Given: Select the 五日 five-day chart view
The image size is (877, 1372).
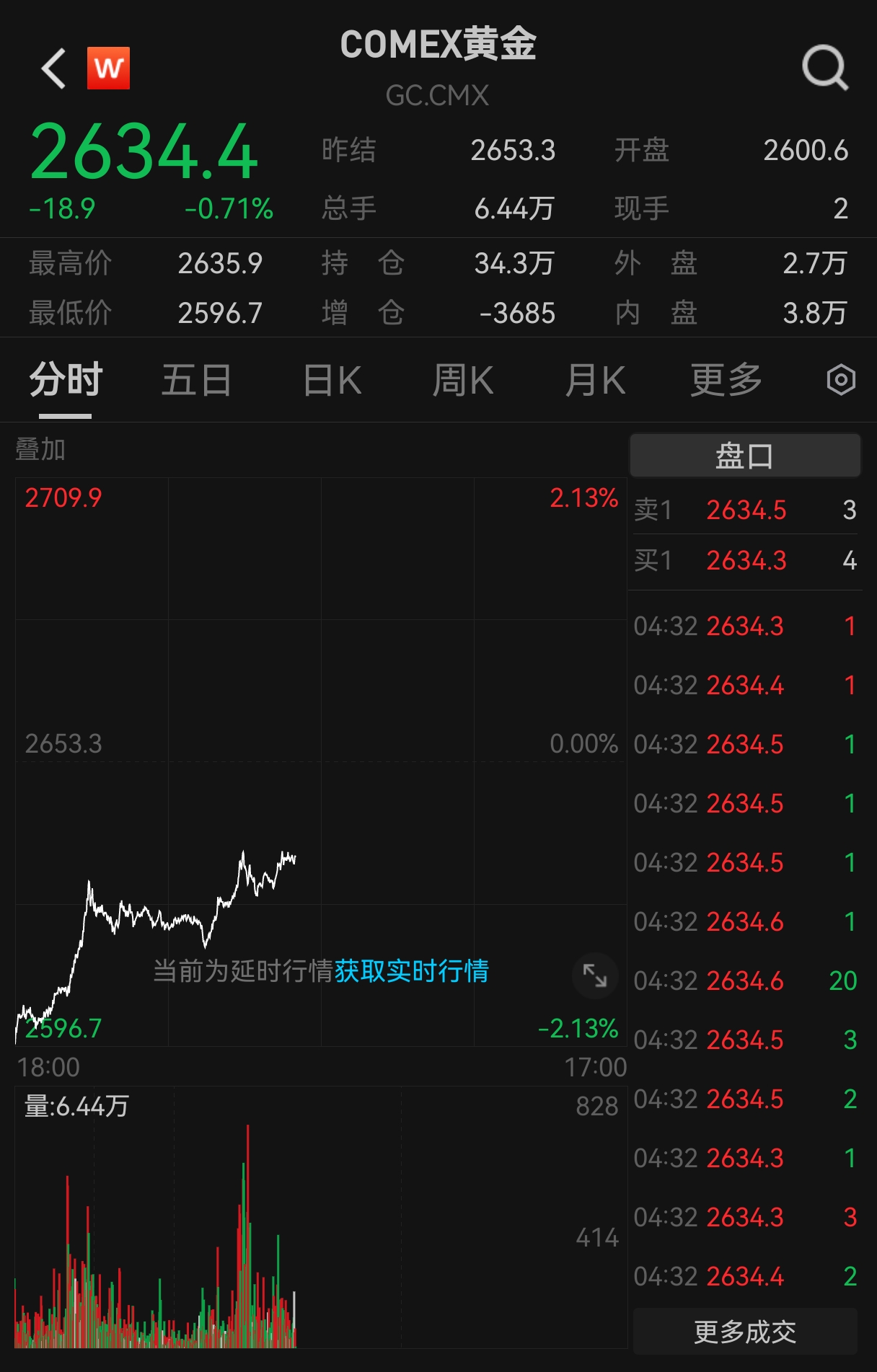Looking at the screenshot, I should [196, 380].
